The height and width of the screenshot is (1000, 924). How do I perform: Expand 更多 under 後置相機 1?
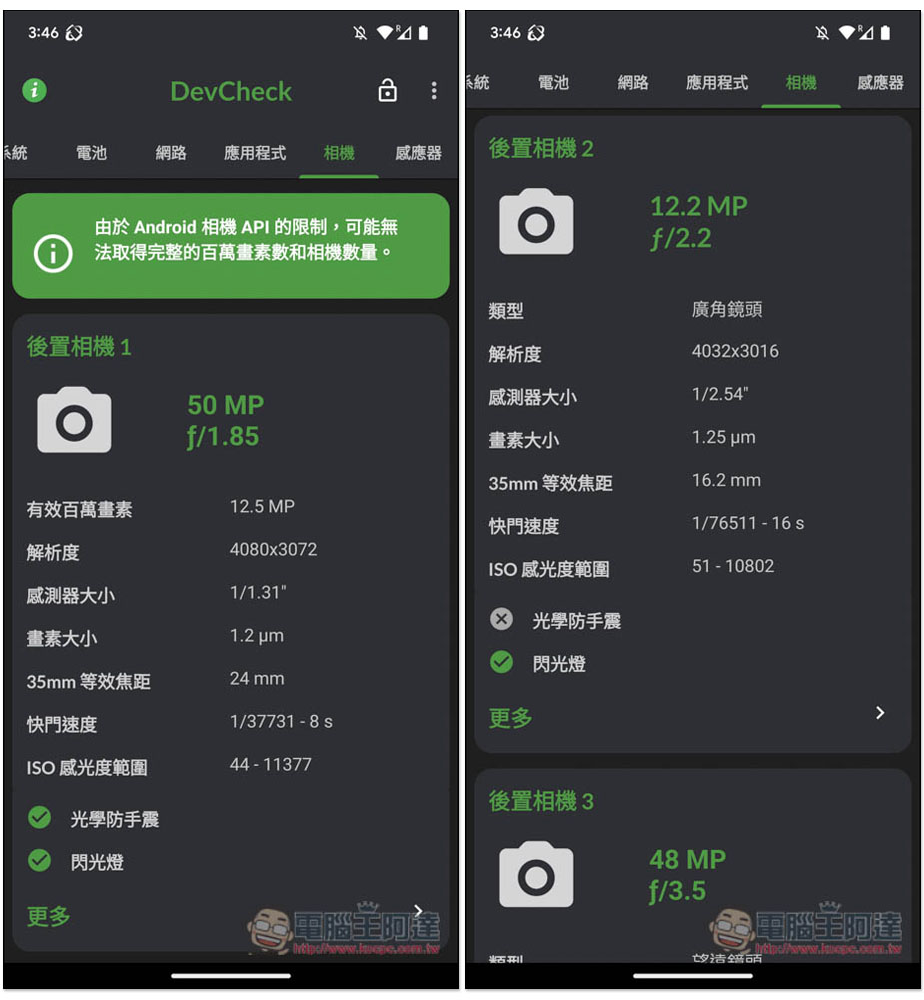coord(49,915)
